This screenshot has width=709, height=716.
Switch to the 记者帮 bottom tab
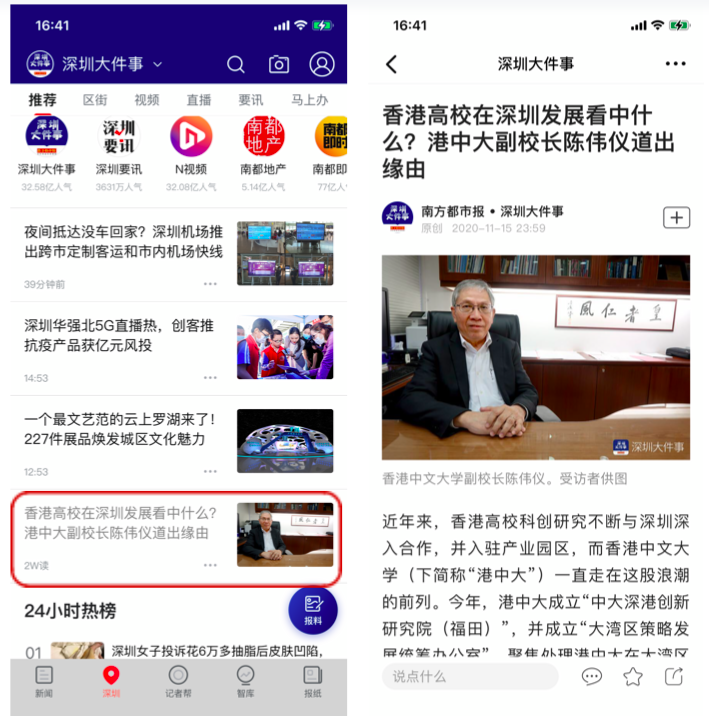178,681
